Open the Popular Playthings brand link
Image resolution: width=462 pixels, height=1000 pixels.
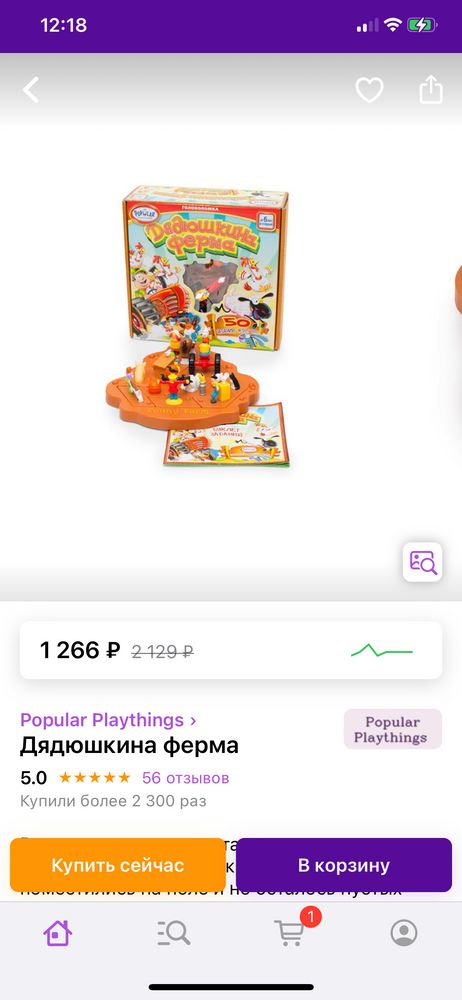point(108,720)
